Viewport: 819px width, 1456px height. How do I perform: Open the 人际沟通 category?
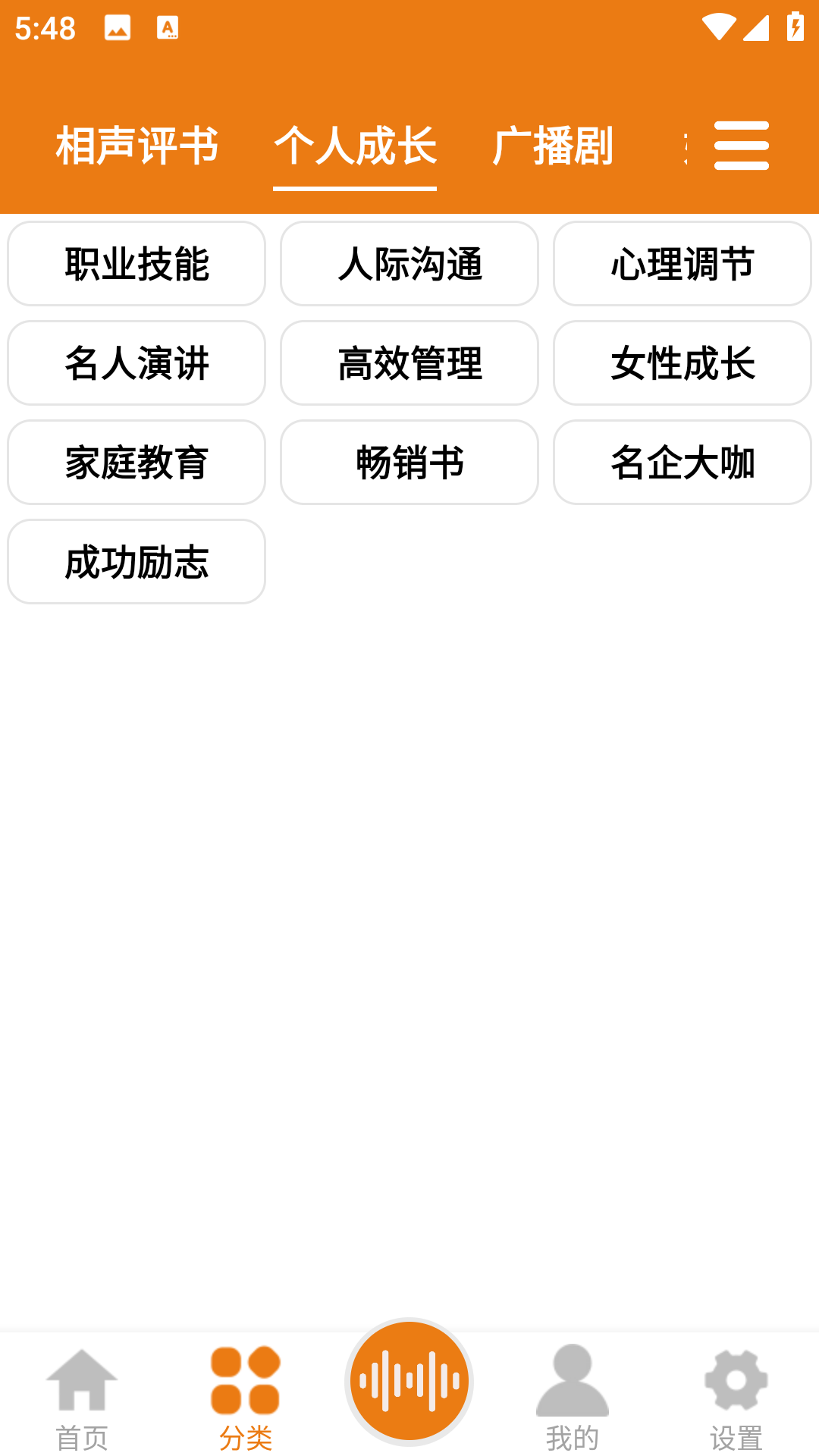pos(409,264)
